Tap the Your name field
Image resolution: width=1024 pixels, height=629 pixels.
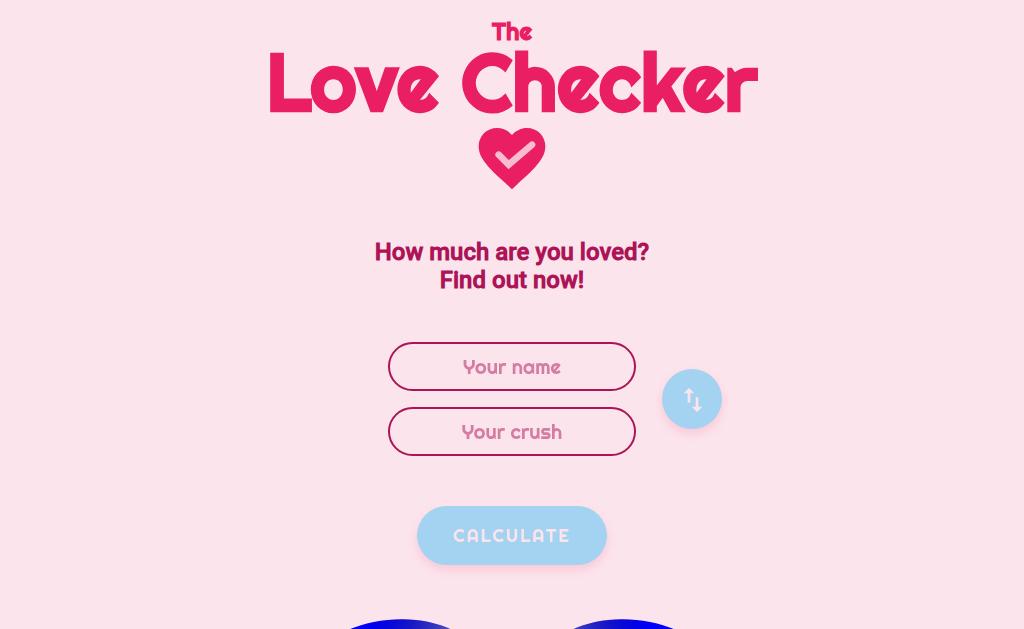click(x=511, y=367)
